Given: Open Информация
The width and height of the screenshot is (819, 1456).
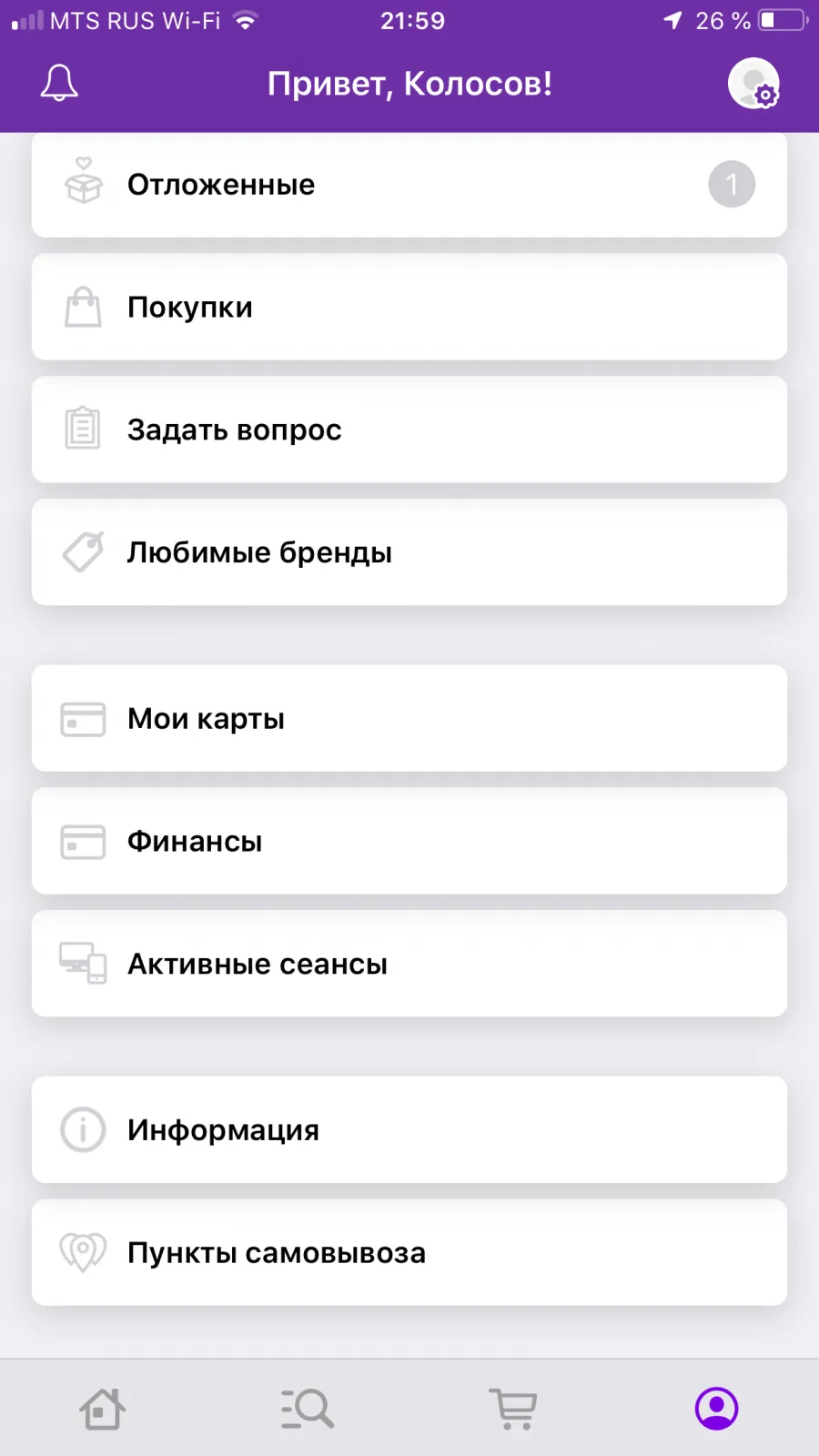Looking at the screenshot, I should [x=409, y=1130].
